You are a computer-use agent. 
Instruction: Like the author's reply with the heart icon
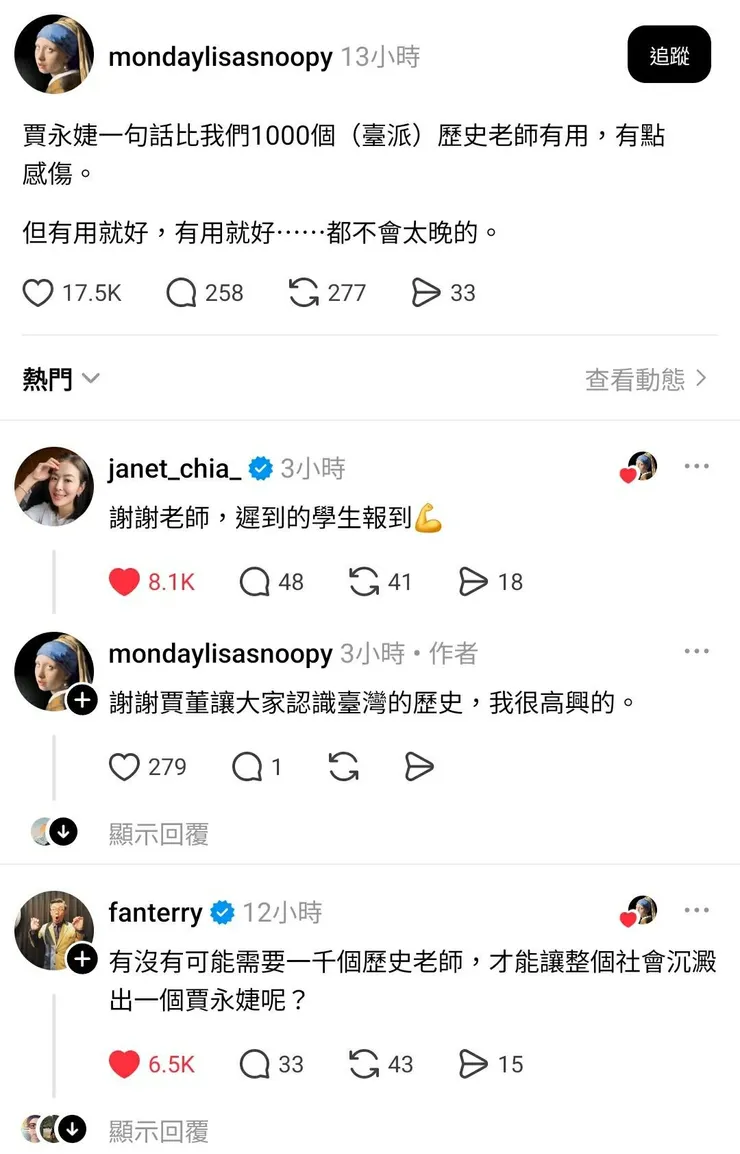(x=124, y=766)
